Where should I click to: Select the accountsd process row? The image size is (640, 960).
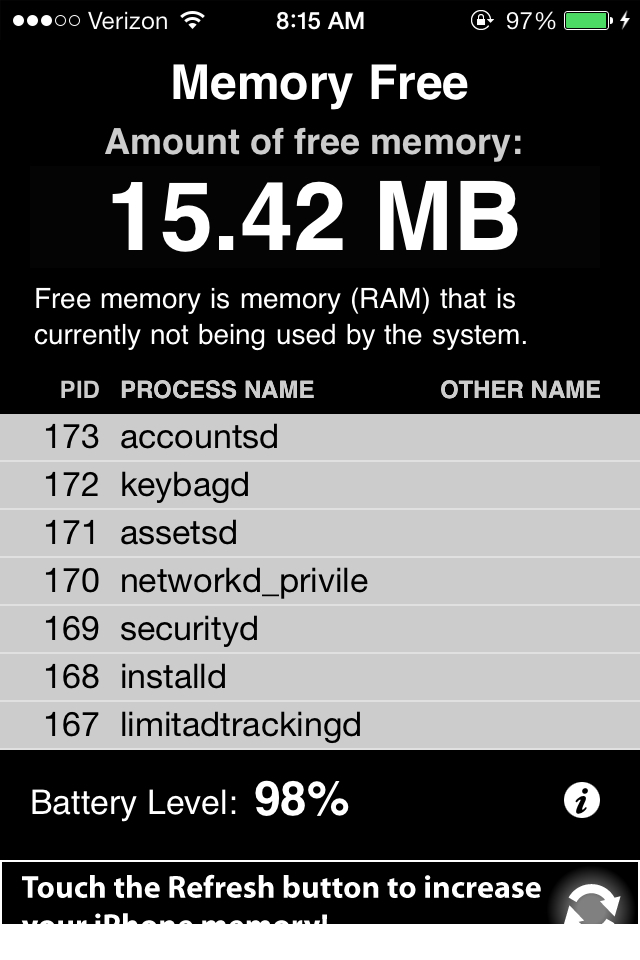320,437
